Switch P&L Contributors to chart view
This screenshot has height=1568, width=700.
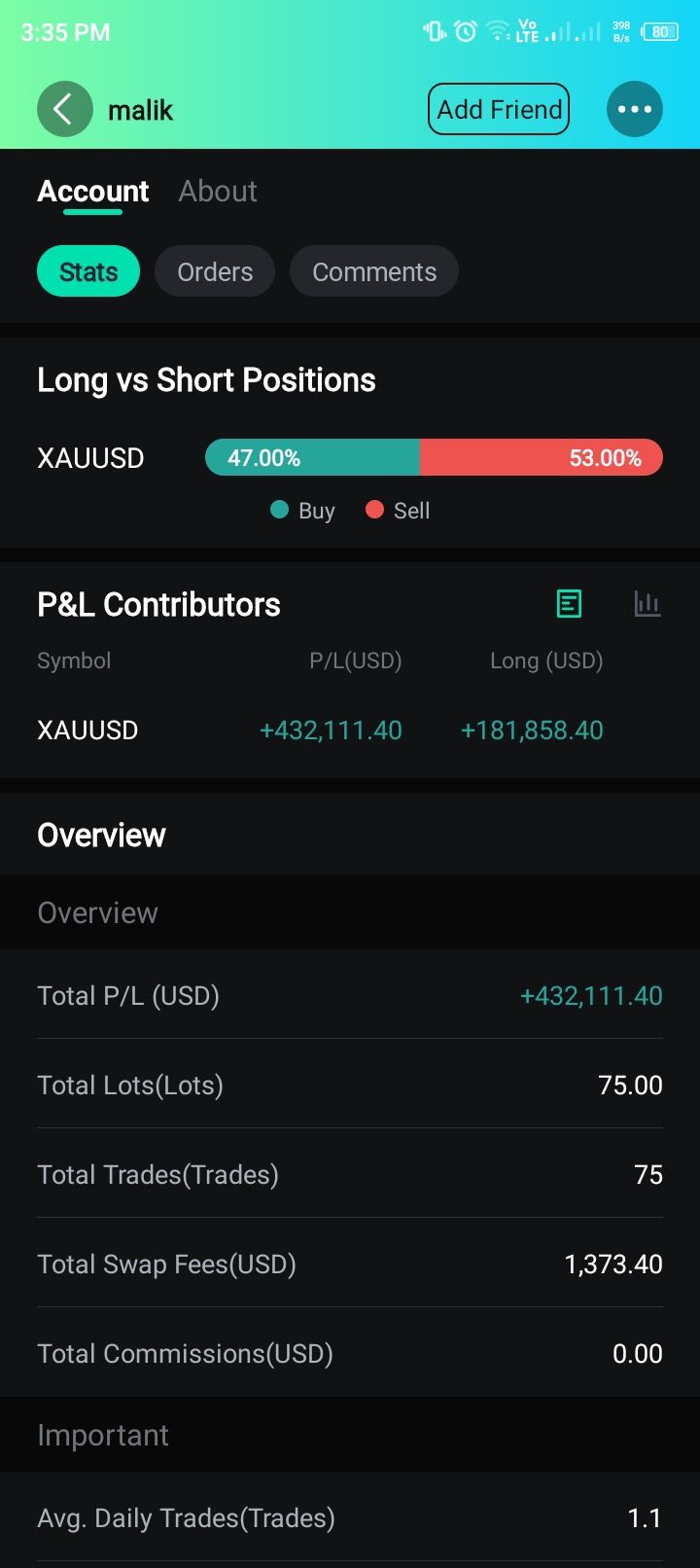(647, 604)
